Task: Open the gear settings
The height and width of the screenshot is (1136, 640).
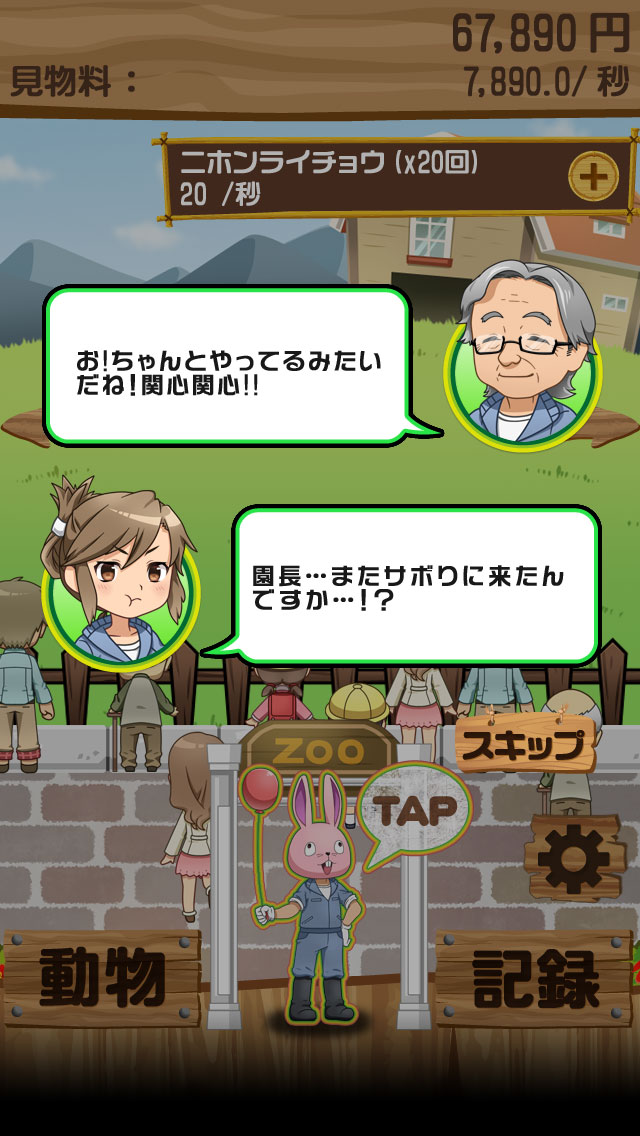Action: (573, 858)
